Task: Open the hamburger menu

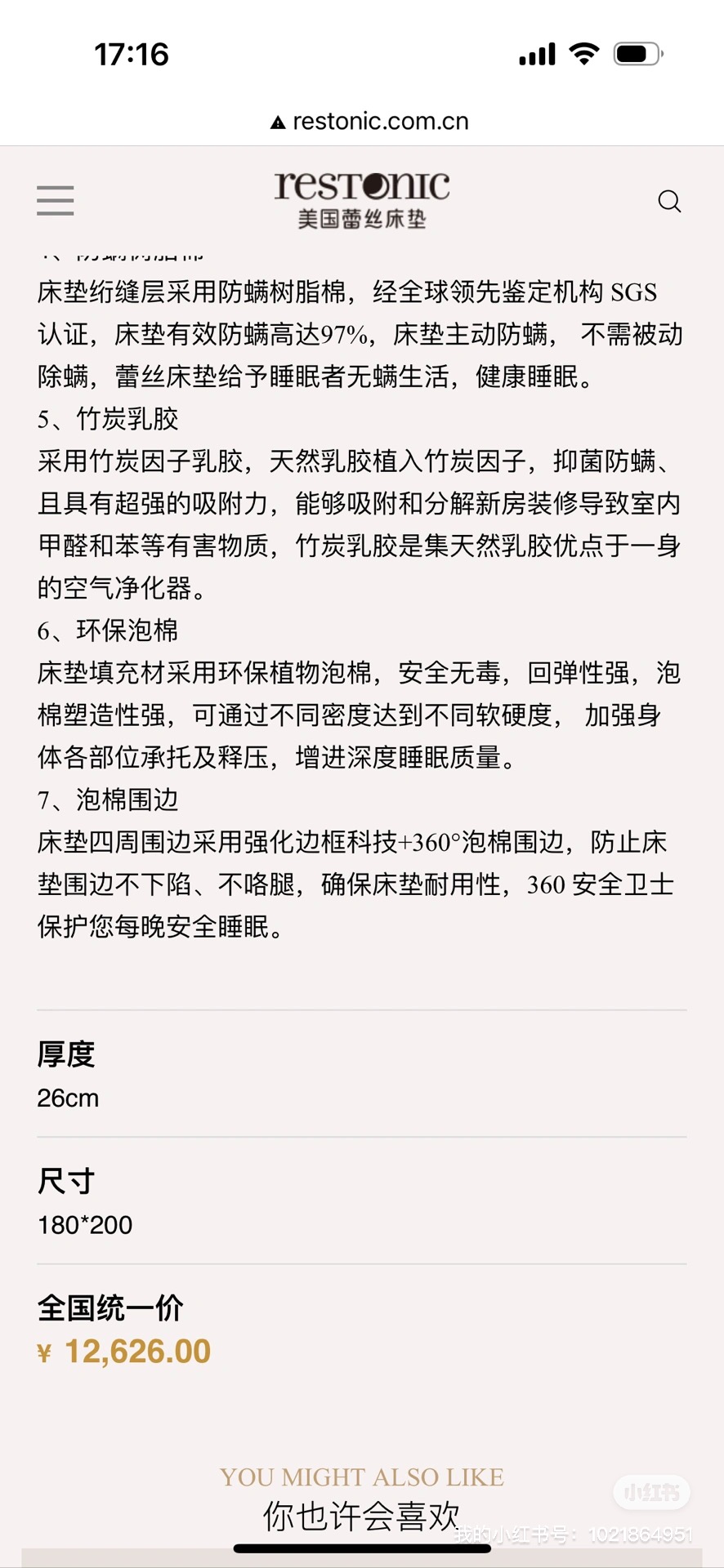Action: tap(56, 200)
